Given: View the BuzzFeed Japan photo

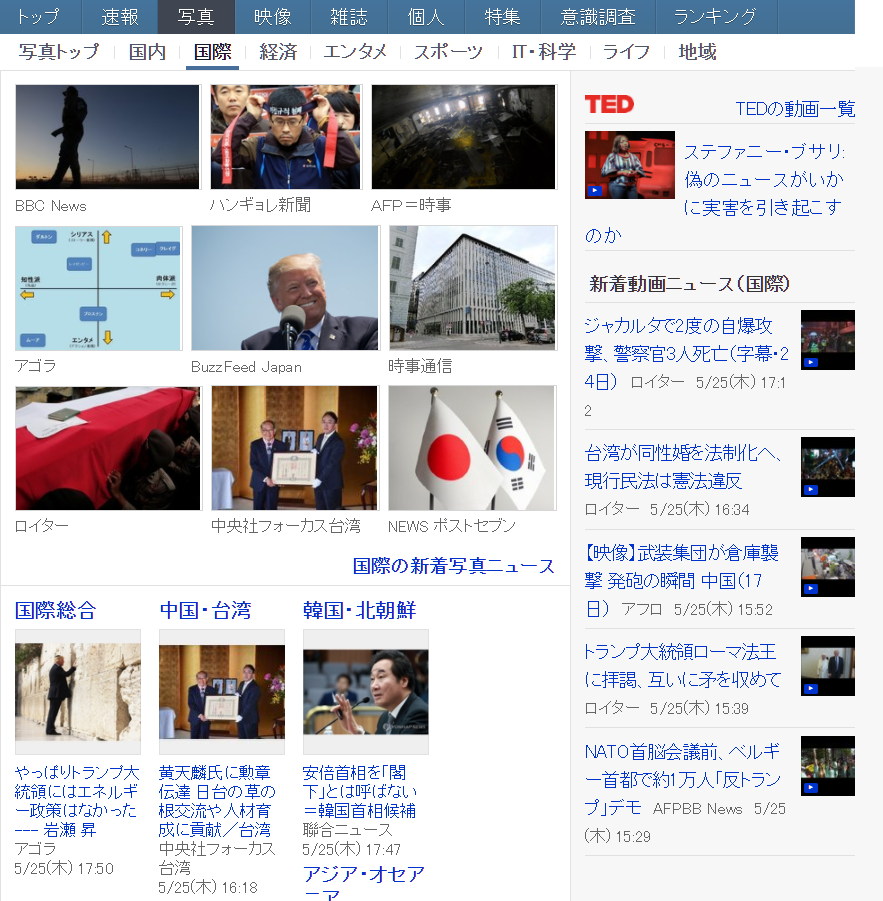Looking at the screenshot, I should coord(285,288).
